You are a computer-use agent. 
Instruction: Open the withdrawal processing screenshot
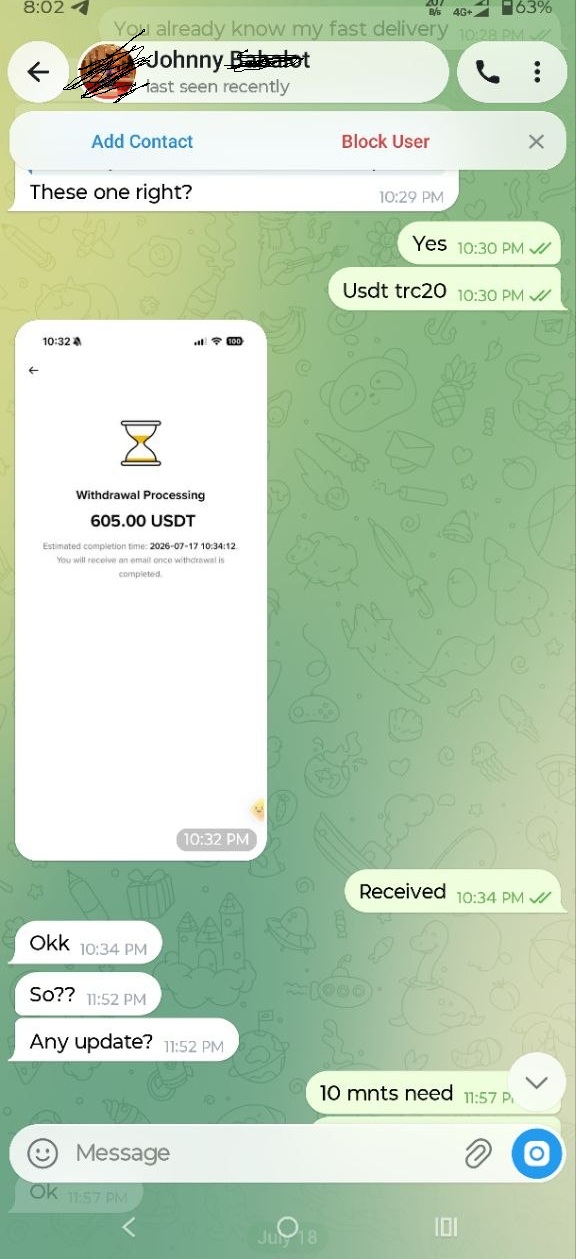[x=141, y=590]
